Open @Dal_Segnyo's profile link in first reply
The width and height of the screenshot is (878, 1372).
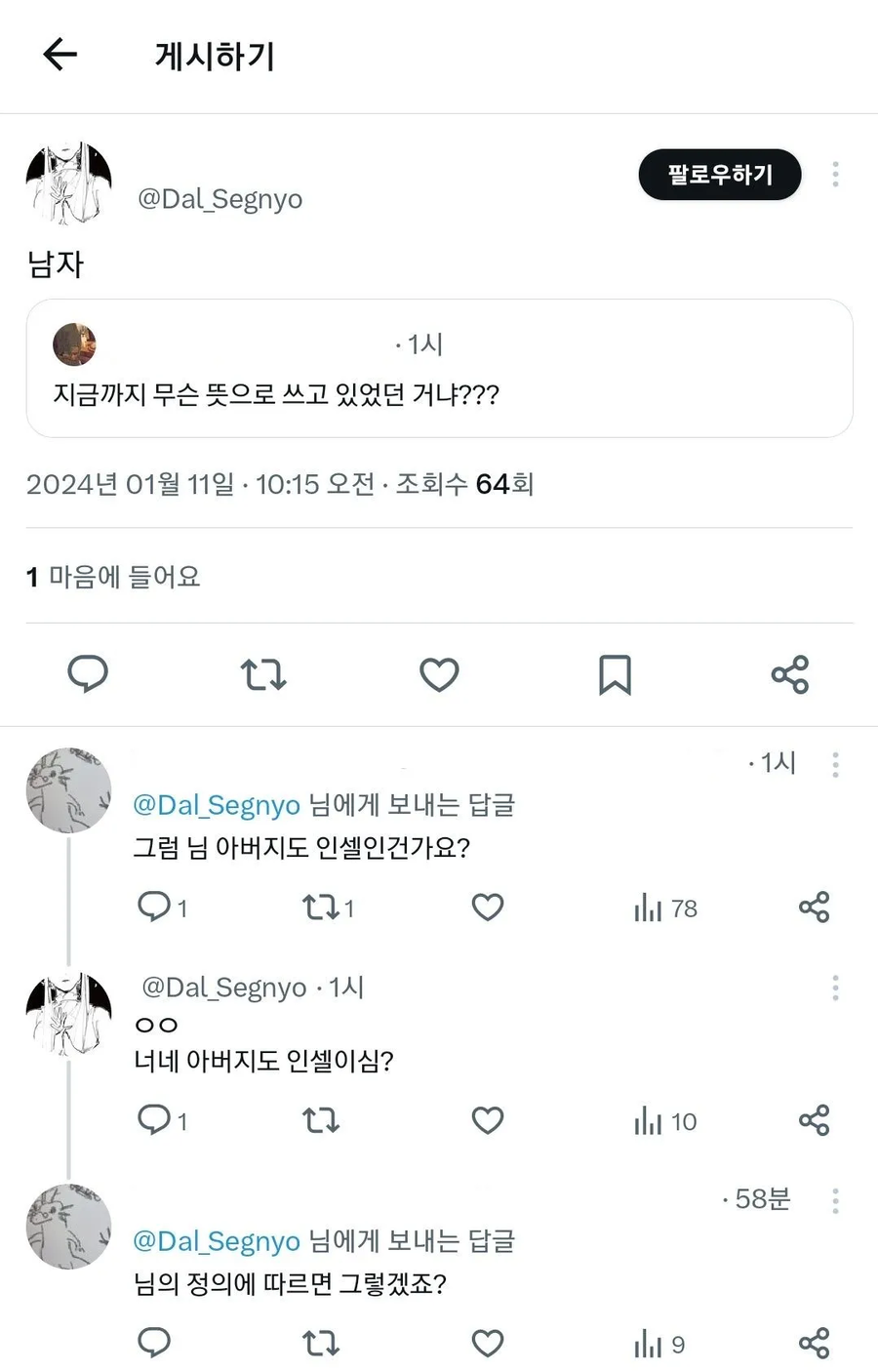(x=217, y=804)
